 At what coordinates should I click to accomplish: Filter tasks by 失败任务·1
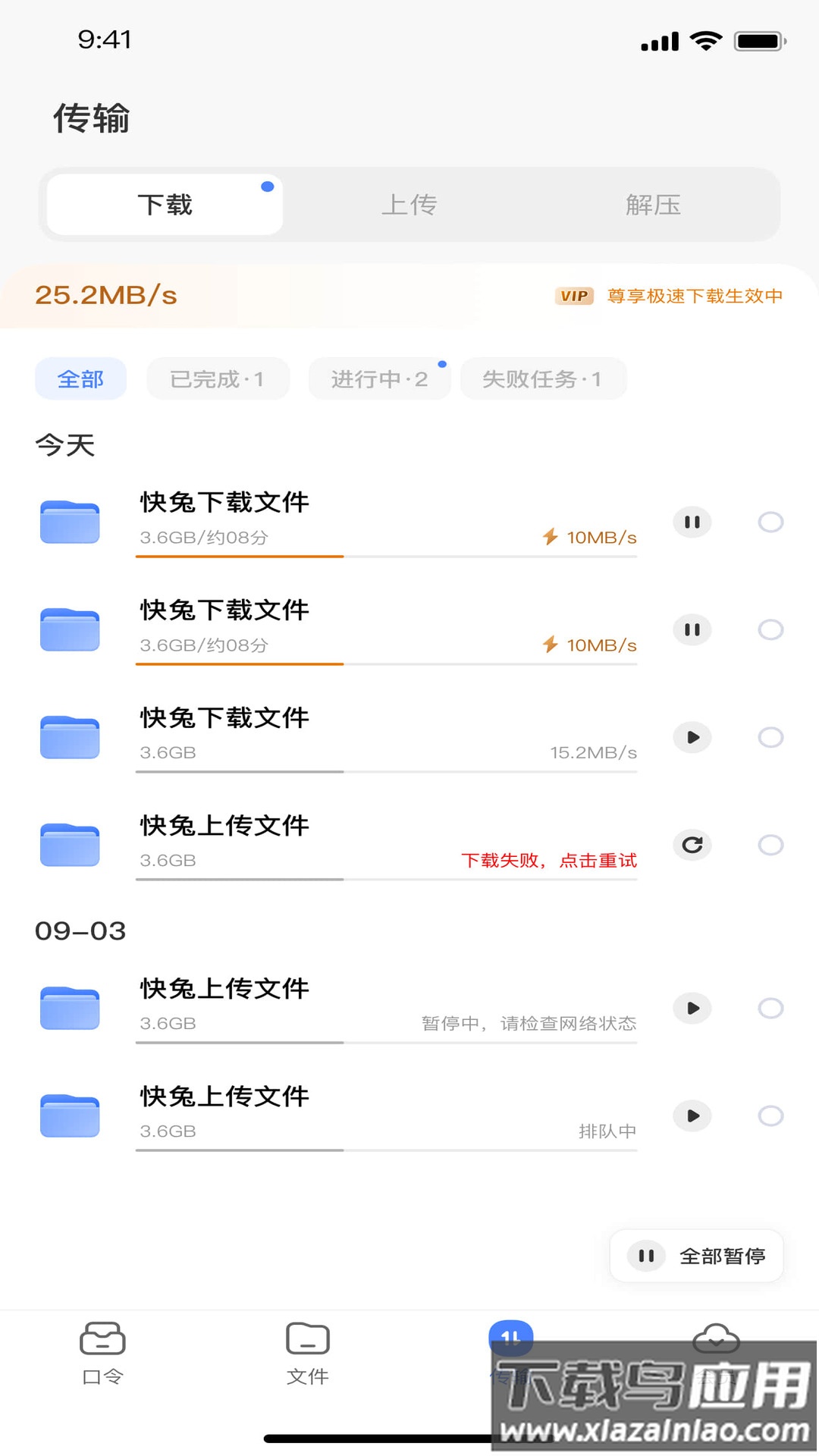point(543,378)
